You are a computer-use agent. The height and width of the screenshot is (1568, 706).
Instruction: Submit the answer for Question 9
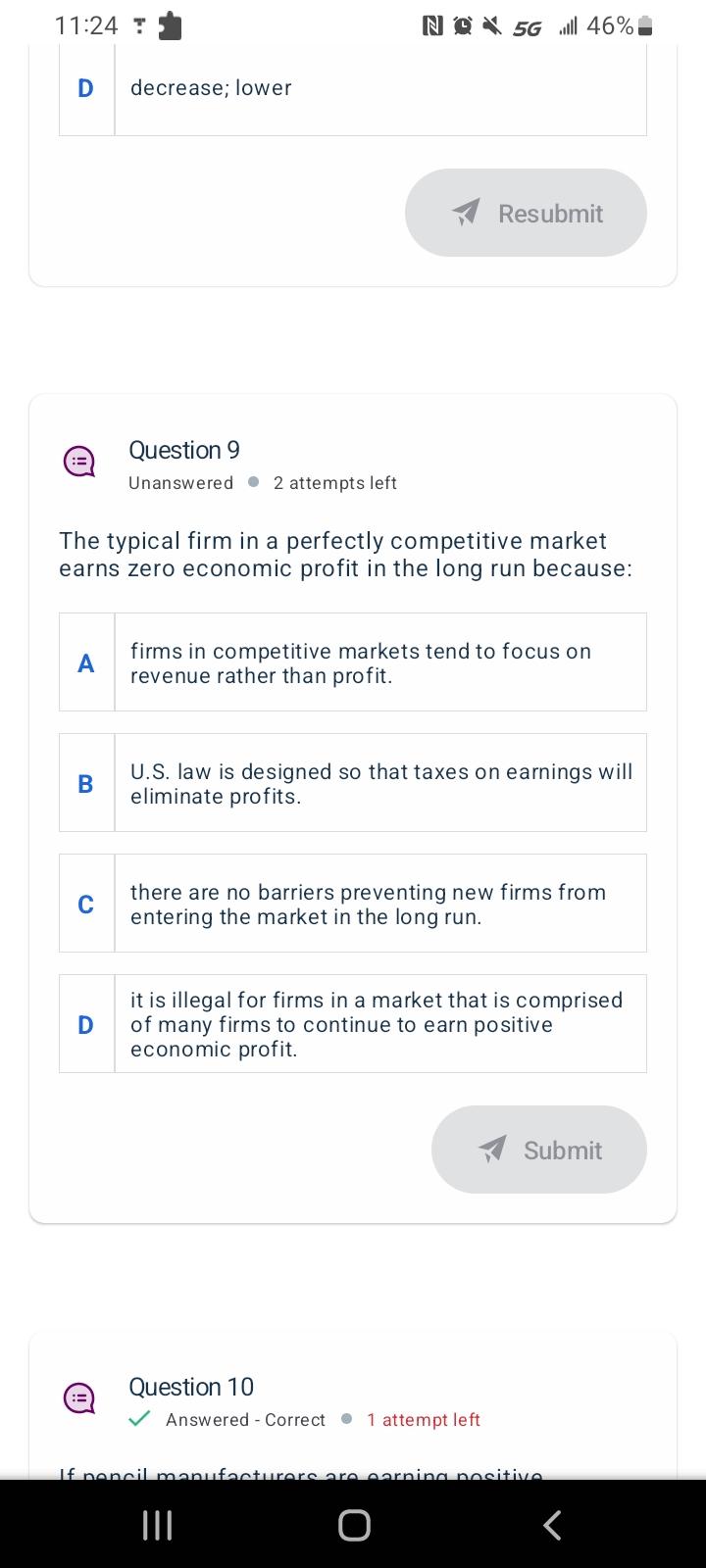point(538,1150)
